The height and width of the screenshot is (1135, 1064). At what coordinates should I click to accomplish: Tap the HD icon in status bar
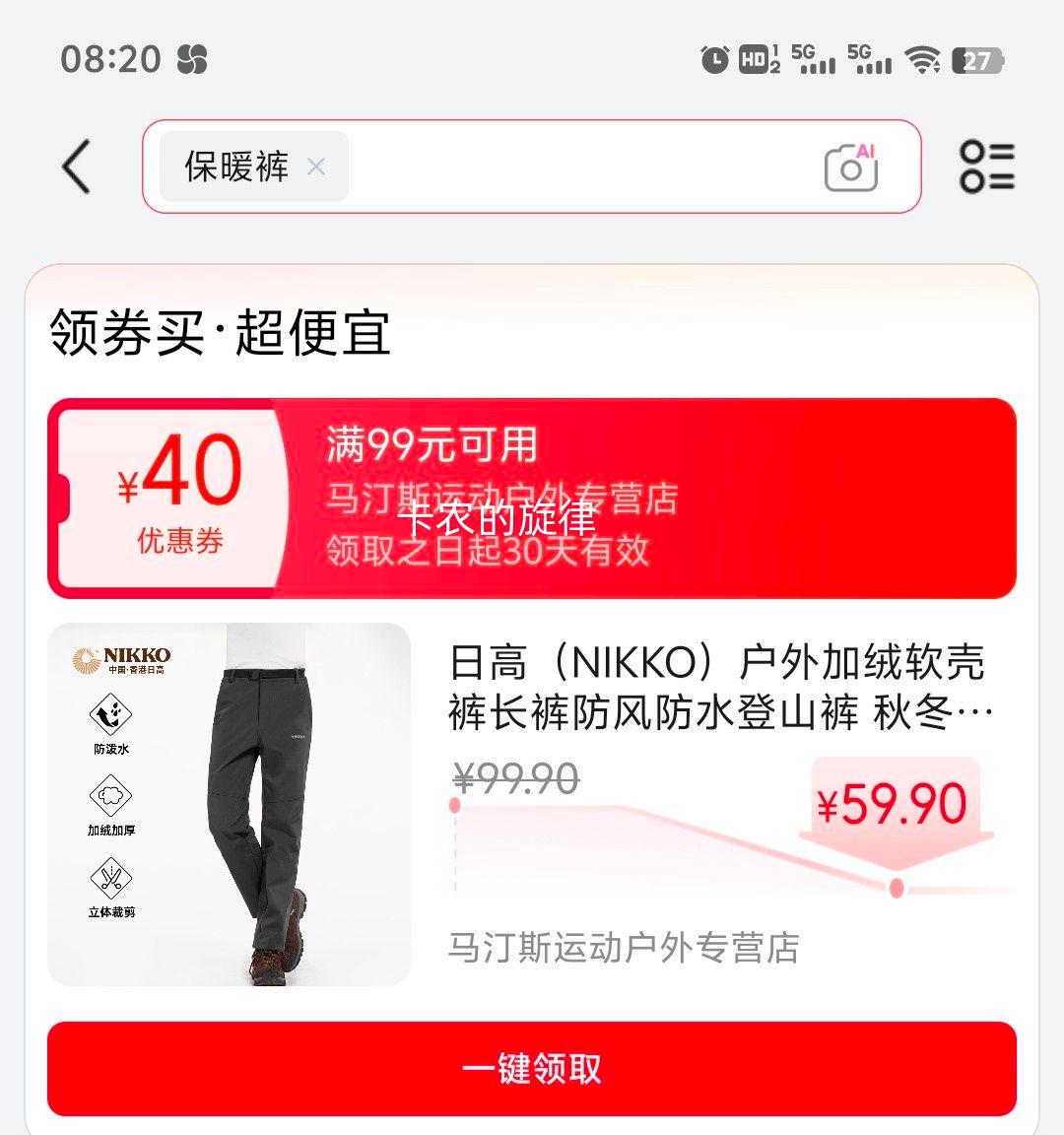coord(755,59)
